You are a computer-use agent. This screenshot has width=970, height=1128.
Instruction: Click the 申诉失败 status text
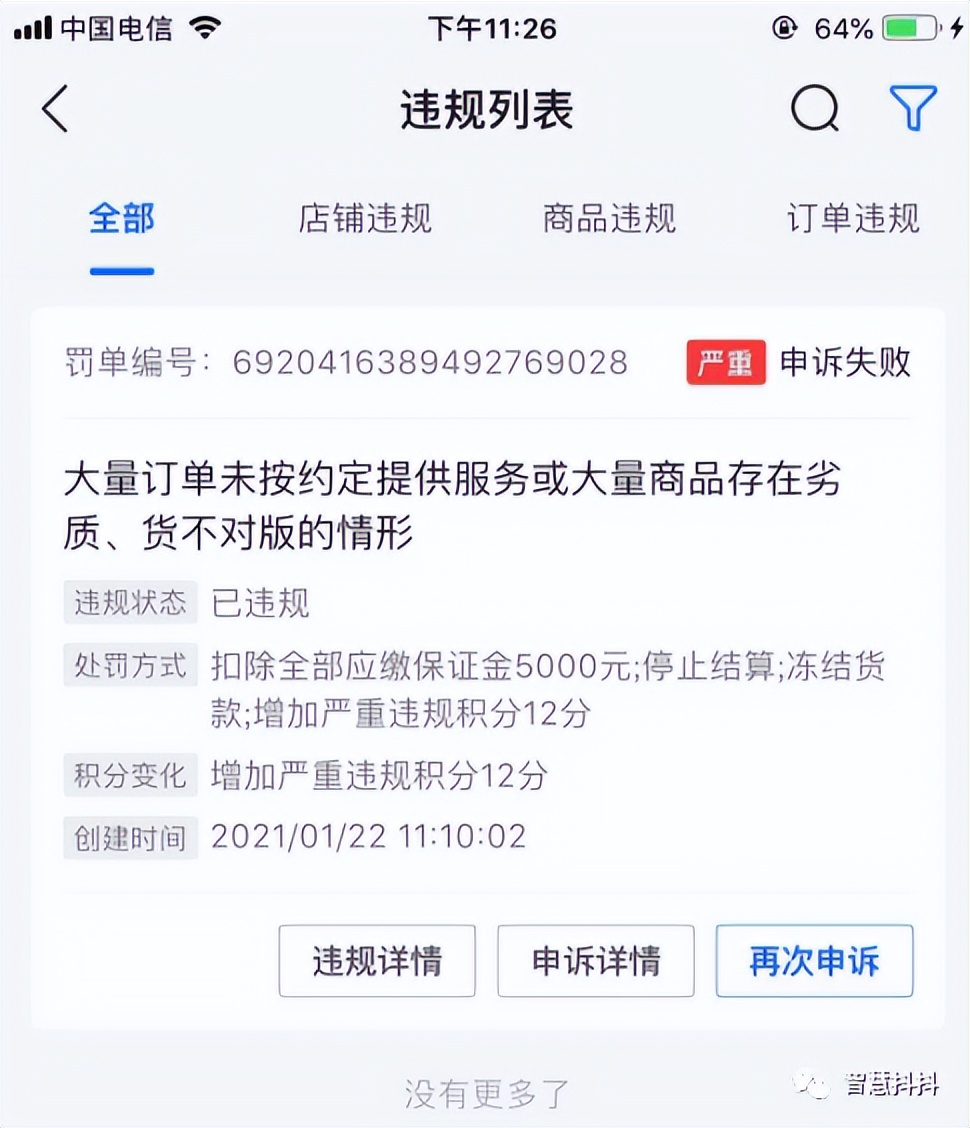click(x=845, y=363)
